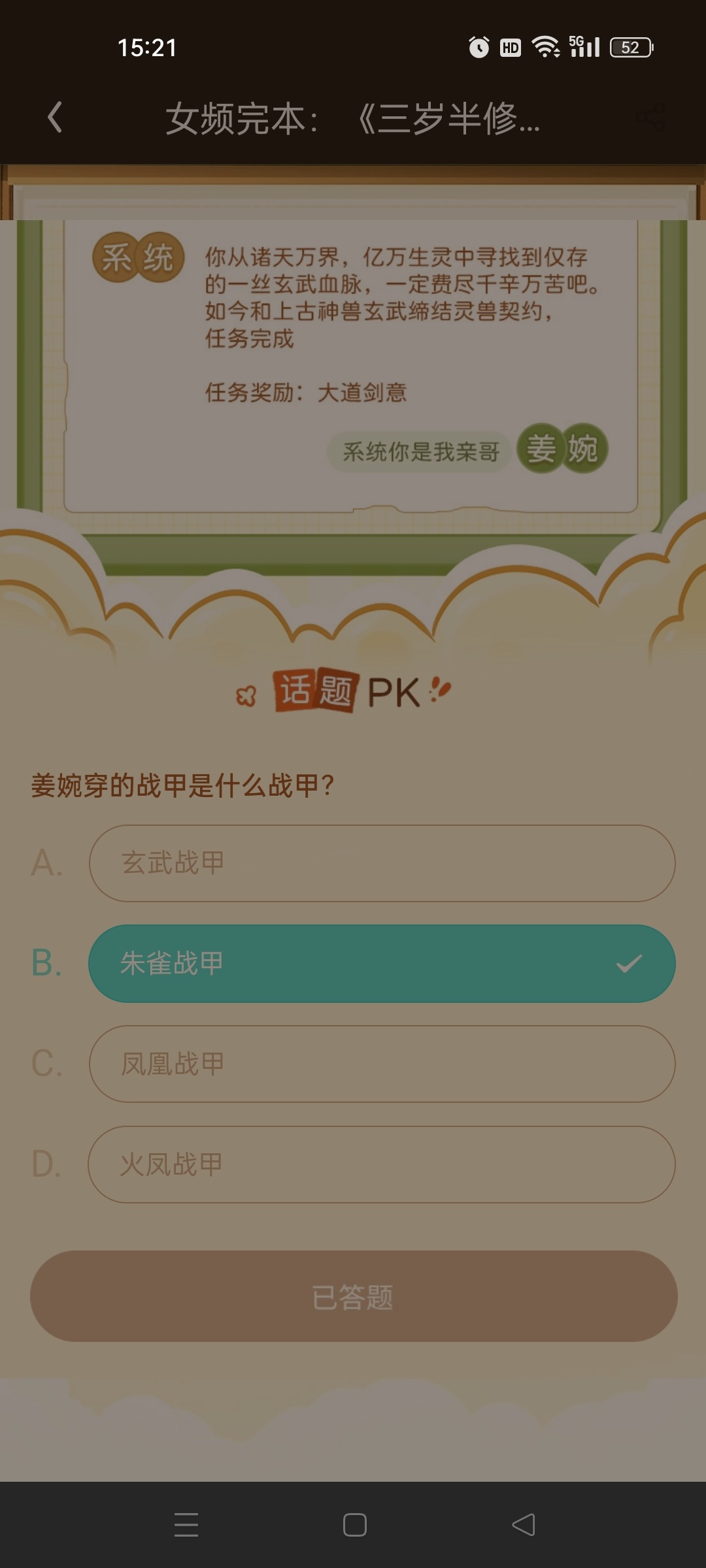Viewport: 706px width, 1568px height.
Task: Select answer A 玄武战甲
Action: (382, 863)
